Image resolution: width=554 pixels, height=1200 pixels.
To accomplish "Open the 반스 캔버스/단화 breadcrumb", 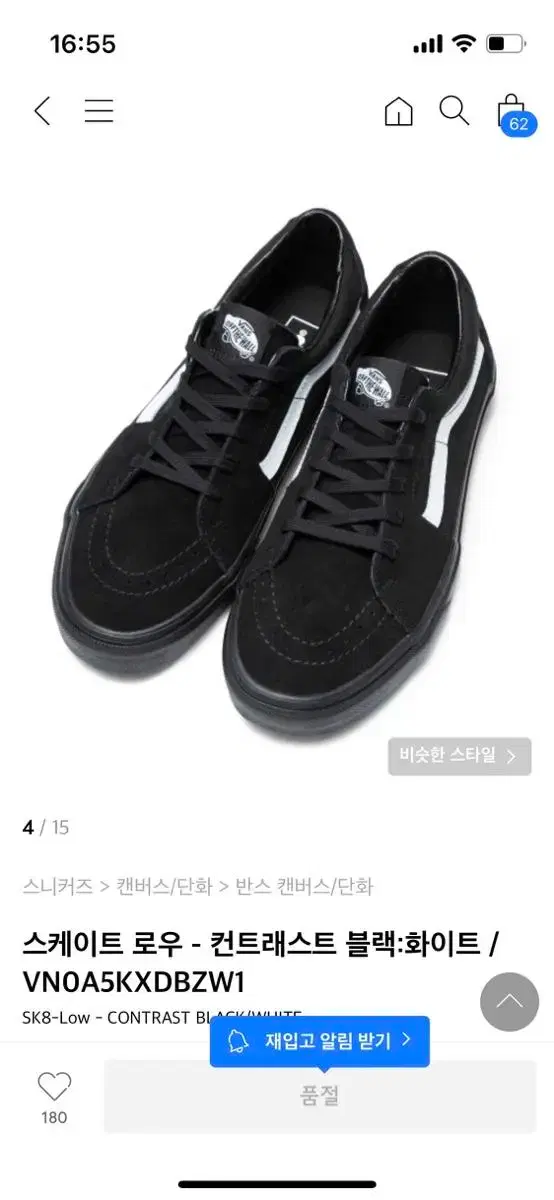I will point(304,886).
